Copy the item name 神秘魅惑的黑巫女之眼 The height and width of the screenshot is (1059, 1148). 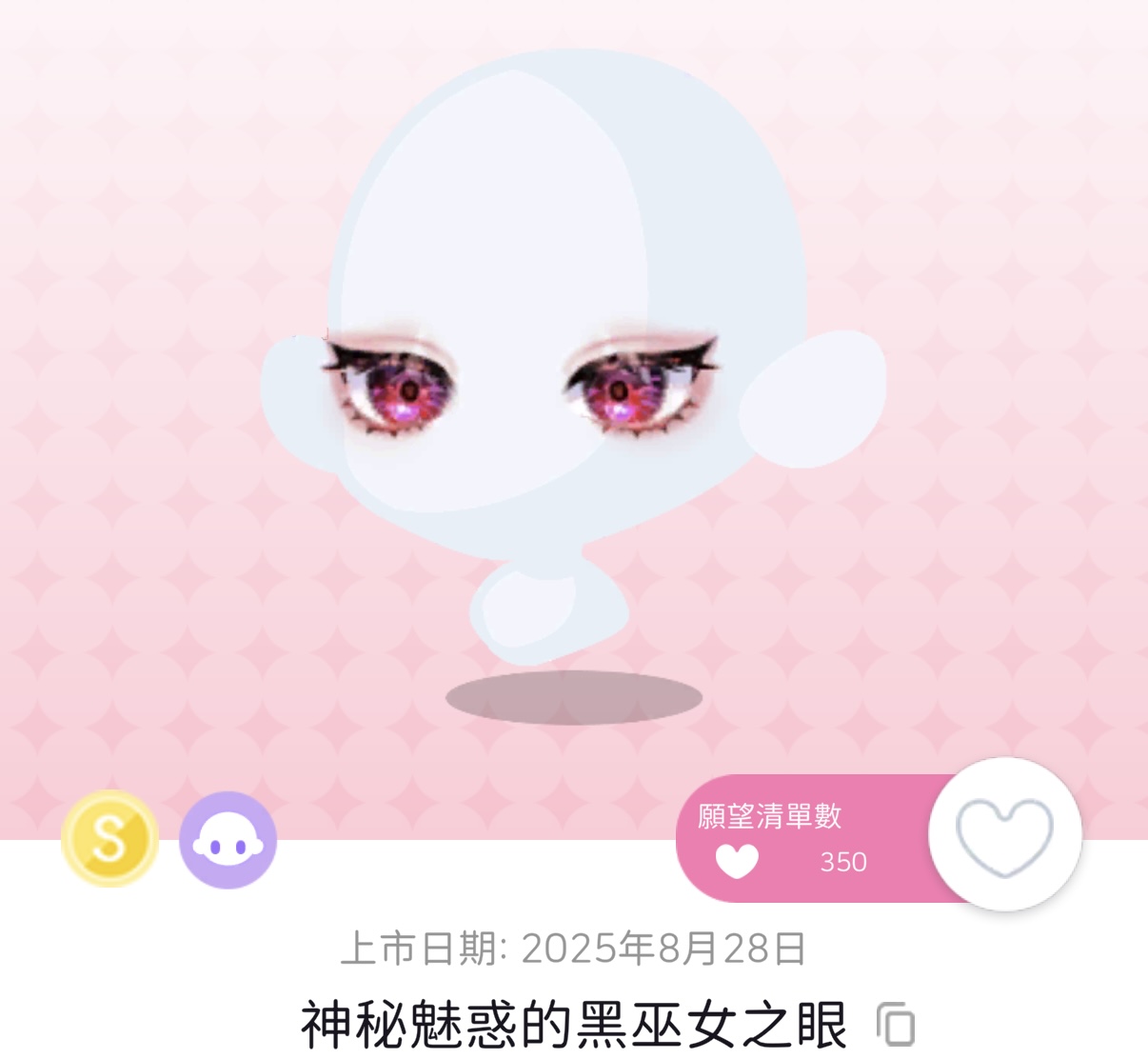click(x=895, y=1026)
